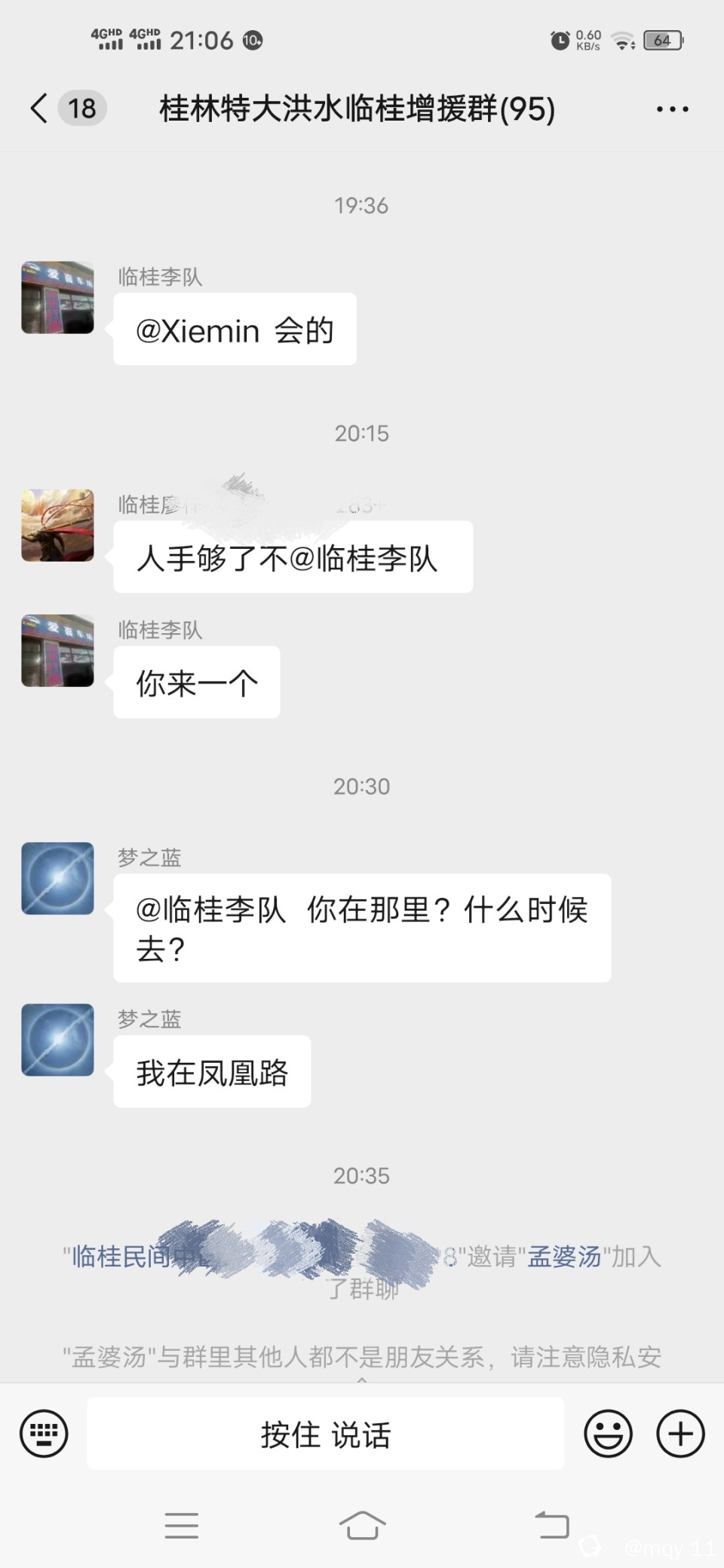Hold the 按住 说话 voice button
Screen dimensions: 724x1568
(x=326, y=1434)
